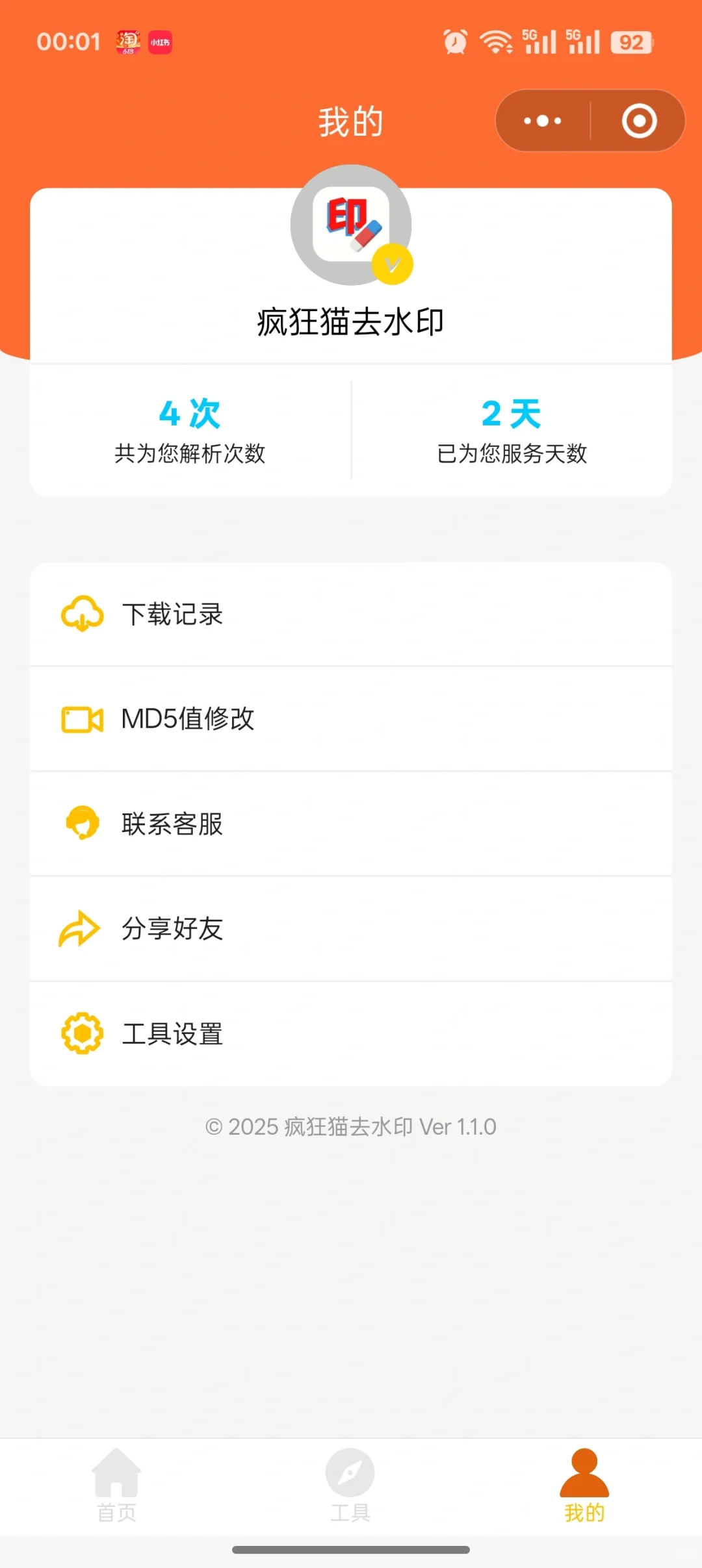The image size is (702, 1568).
Task: Open 工具设置 settings
Action: click(351, 1033)
